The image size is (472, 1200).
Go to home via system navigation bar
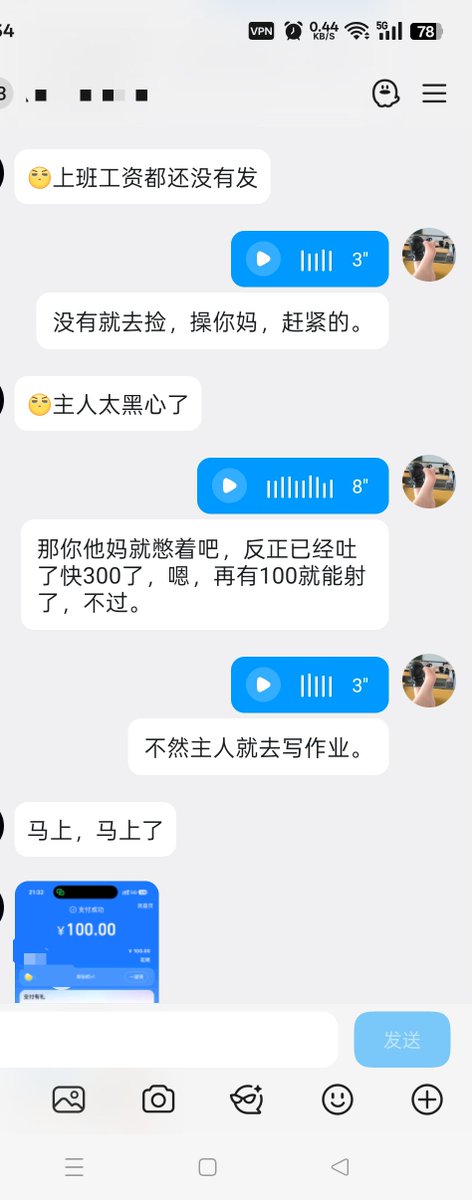tap(208, 1167)
